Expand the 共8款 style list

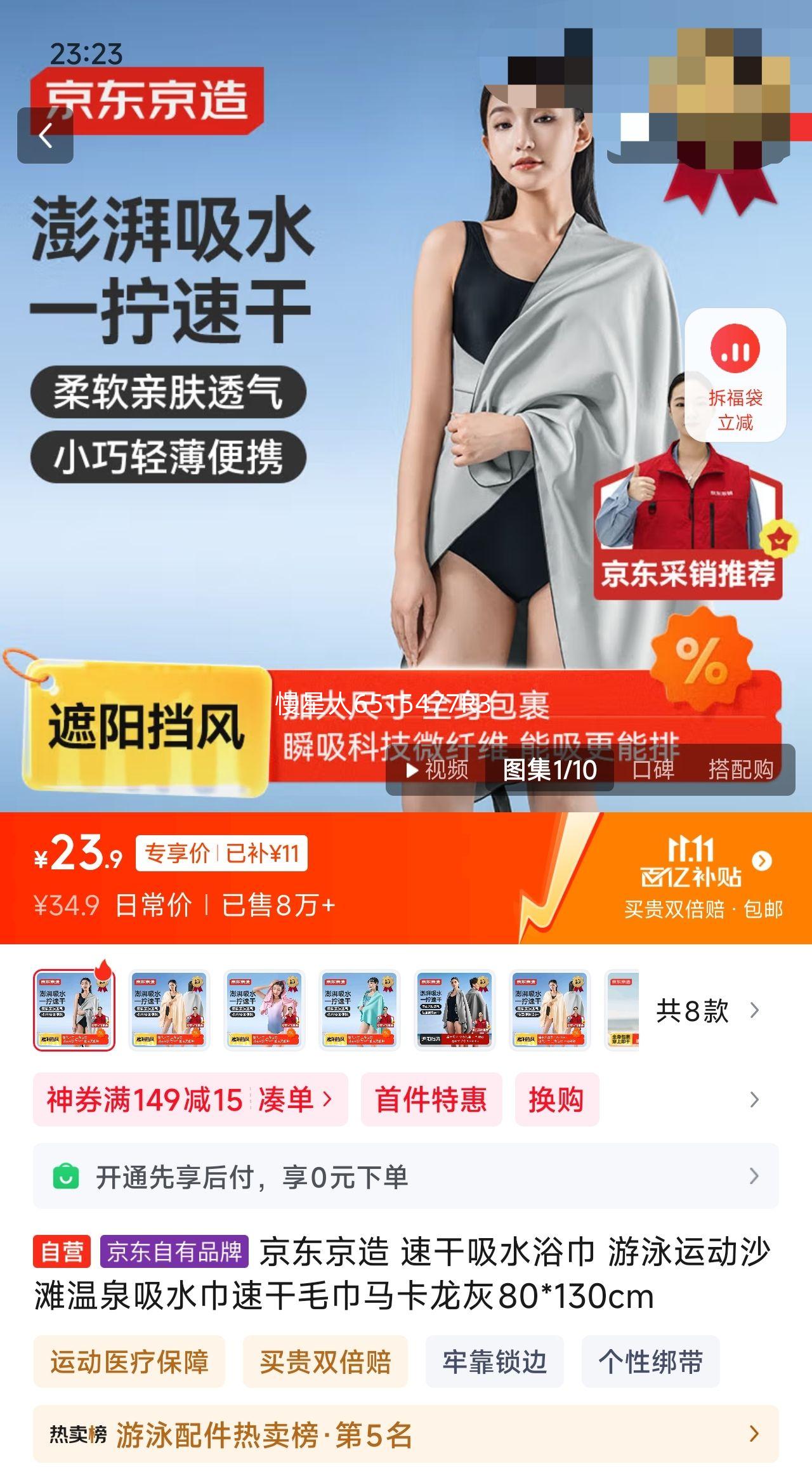[x=707, y=1010]
